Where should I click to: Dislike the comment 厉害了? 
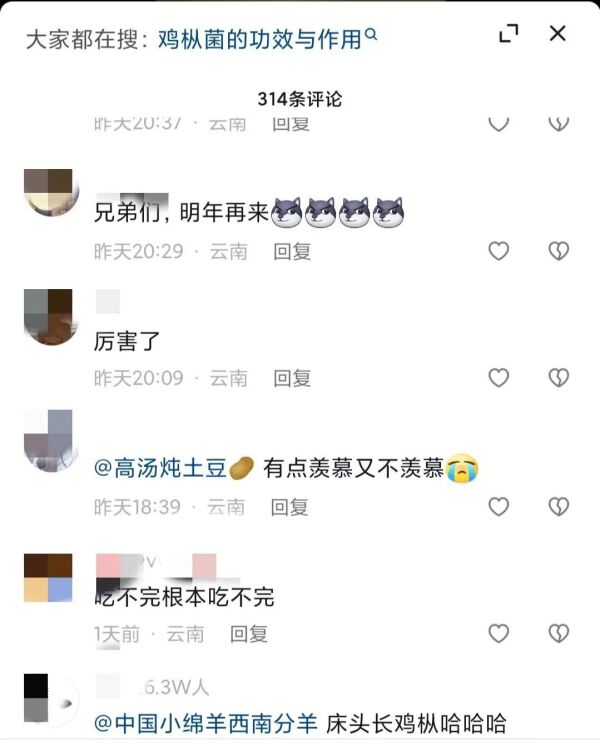point(558,378)
